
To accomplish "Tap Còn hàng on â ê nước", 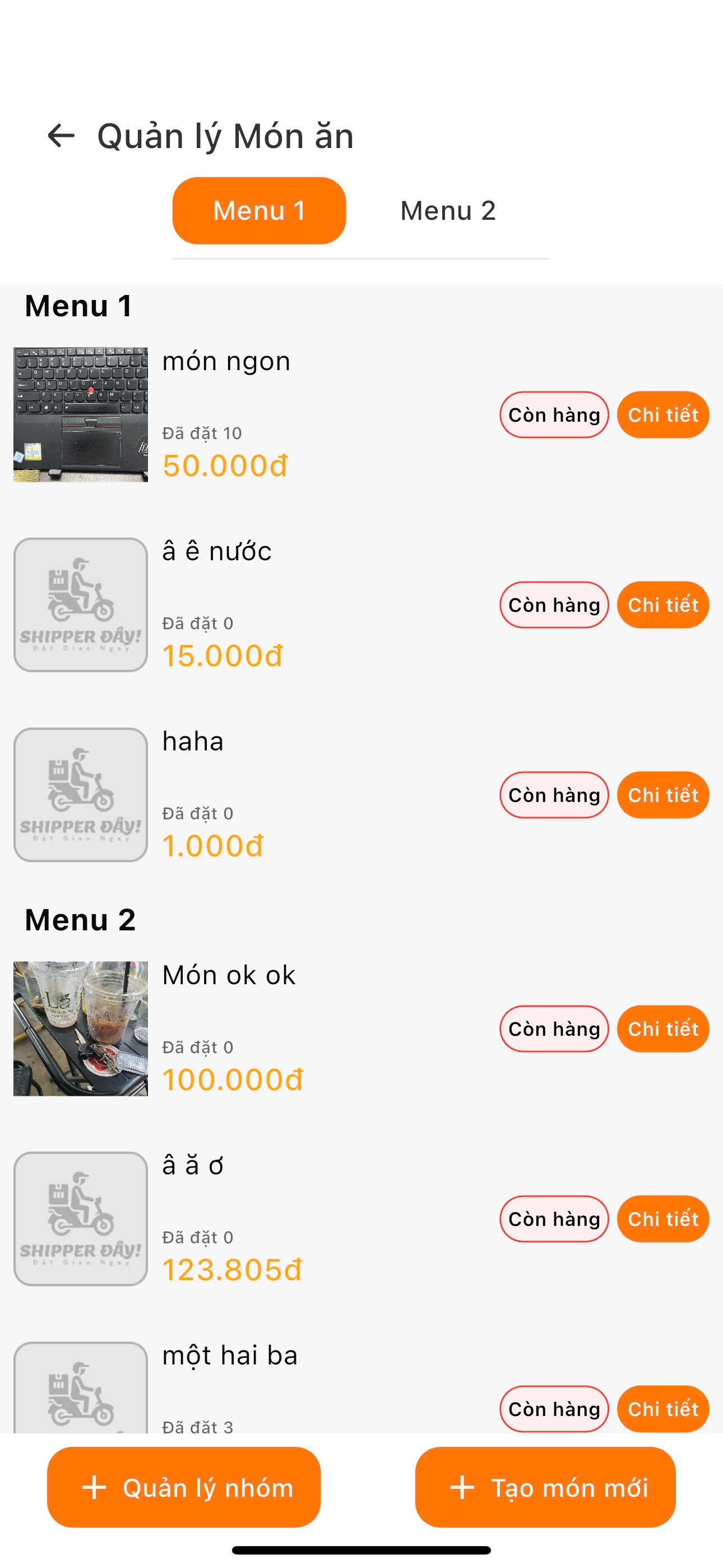I will [x=554, y=605].
